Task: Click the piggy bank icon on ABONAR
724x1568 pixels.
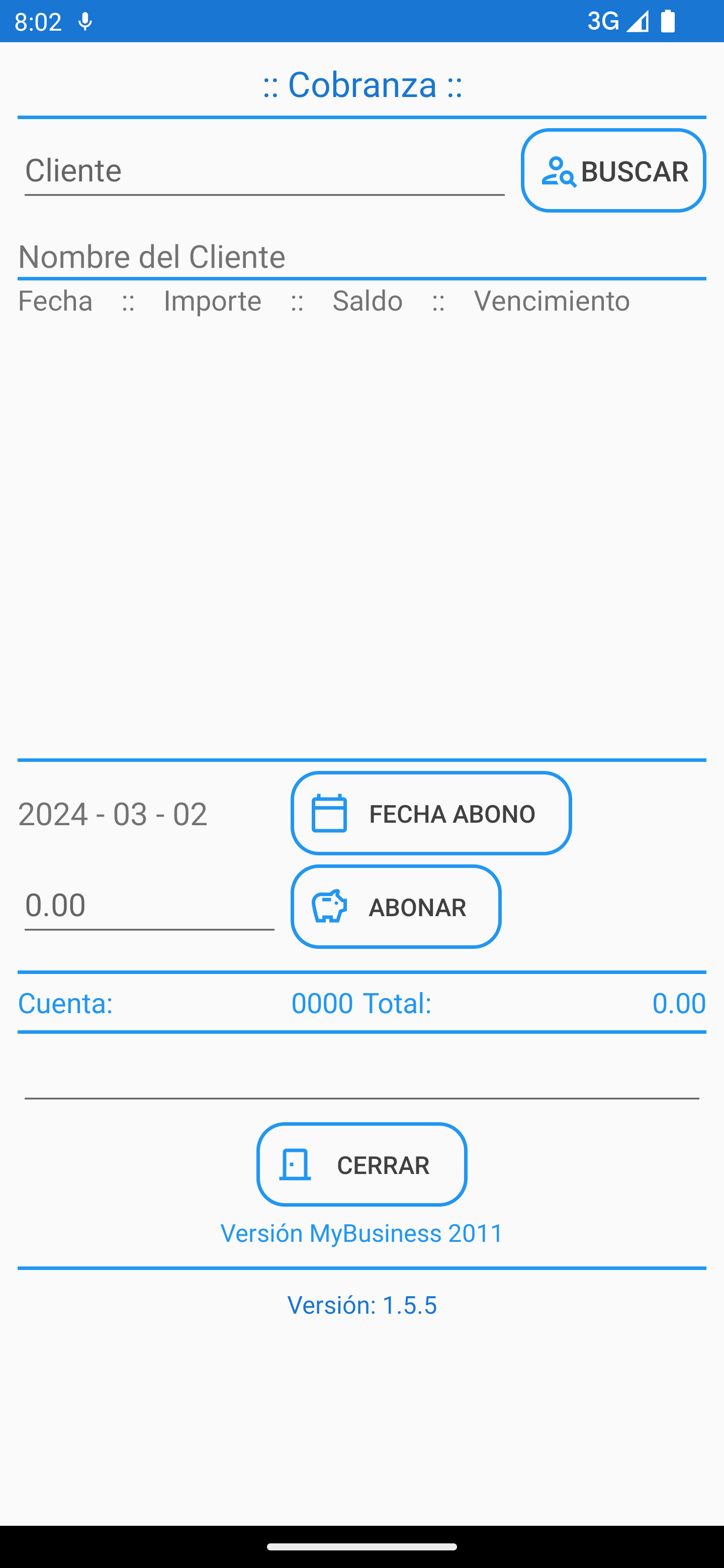Action: point(329,907)
